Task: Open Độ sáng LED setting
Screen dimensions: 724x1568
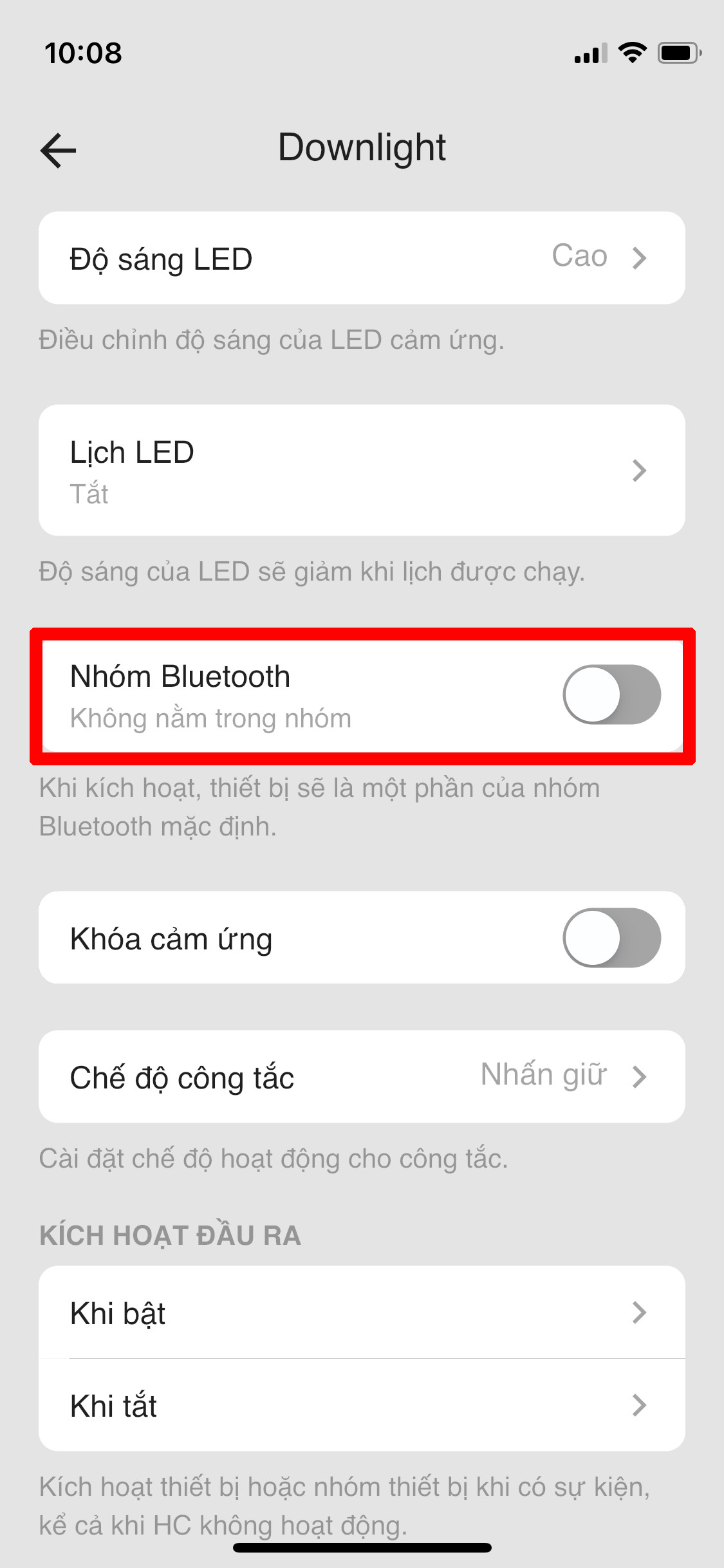Action: click(x=362, y=258)
